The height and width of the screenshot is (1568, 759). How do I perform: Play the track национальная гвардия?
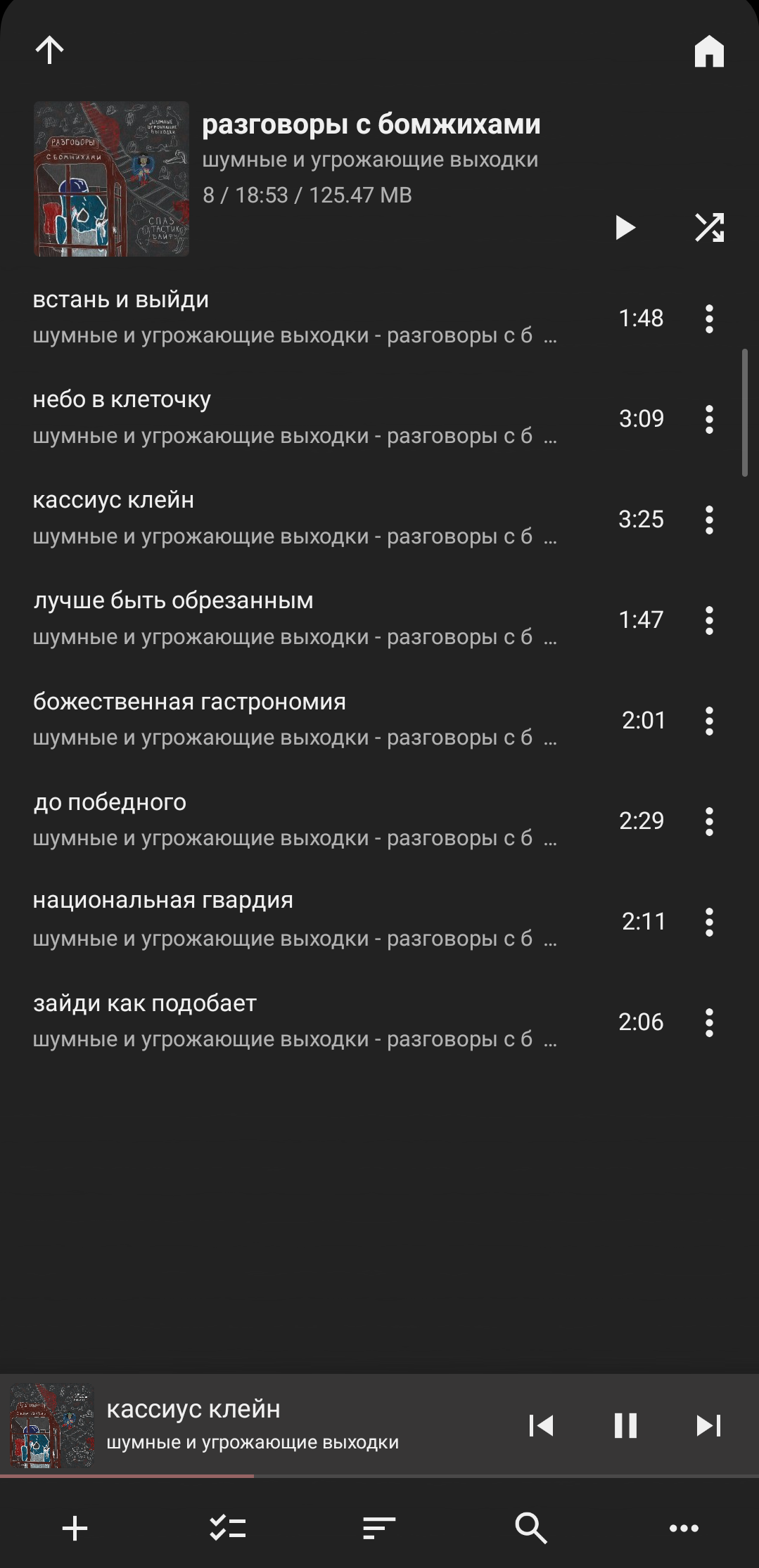(281, 920)
